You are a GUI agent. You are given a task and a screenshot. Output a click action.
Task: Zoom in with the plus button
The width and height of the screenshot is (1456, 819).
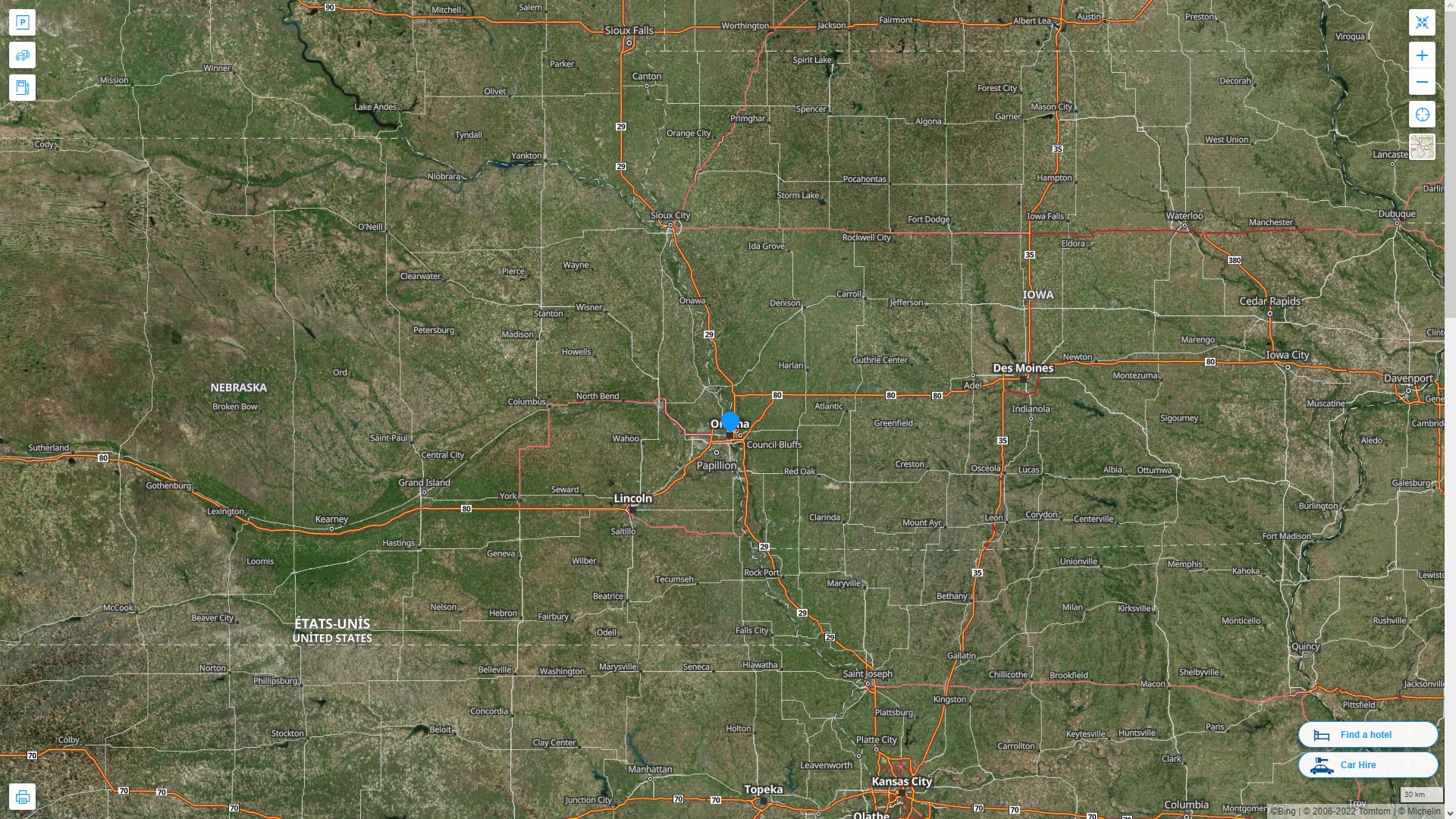1422,55
